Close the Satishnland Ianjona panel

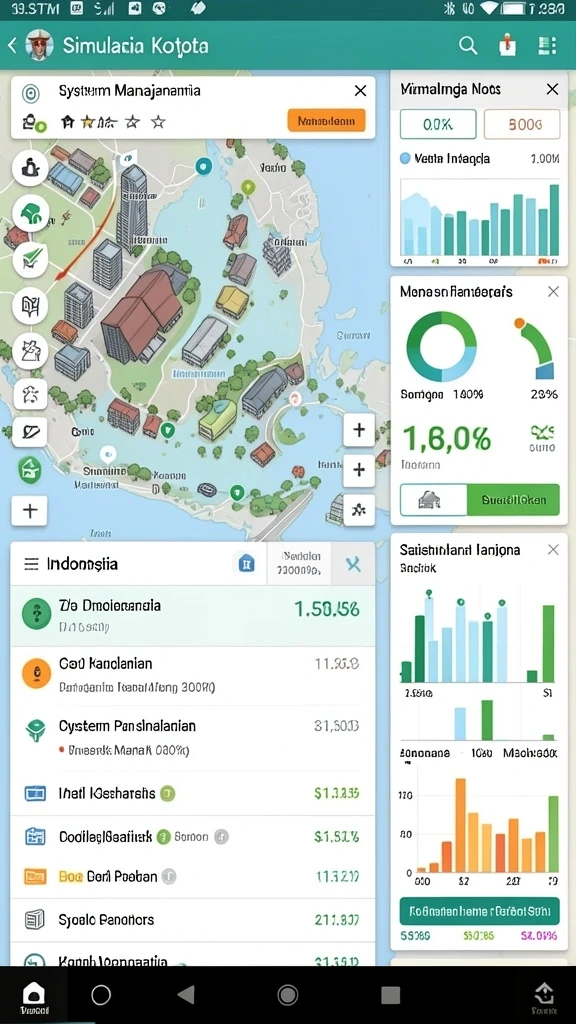553,550
